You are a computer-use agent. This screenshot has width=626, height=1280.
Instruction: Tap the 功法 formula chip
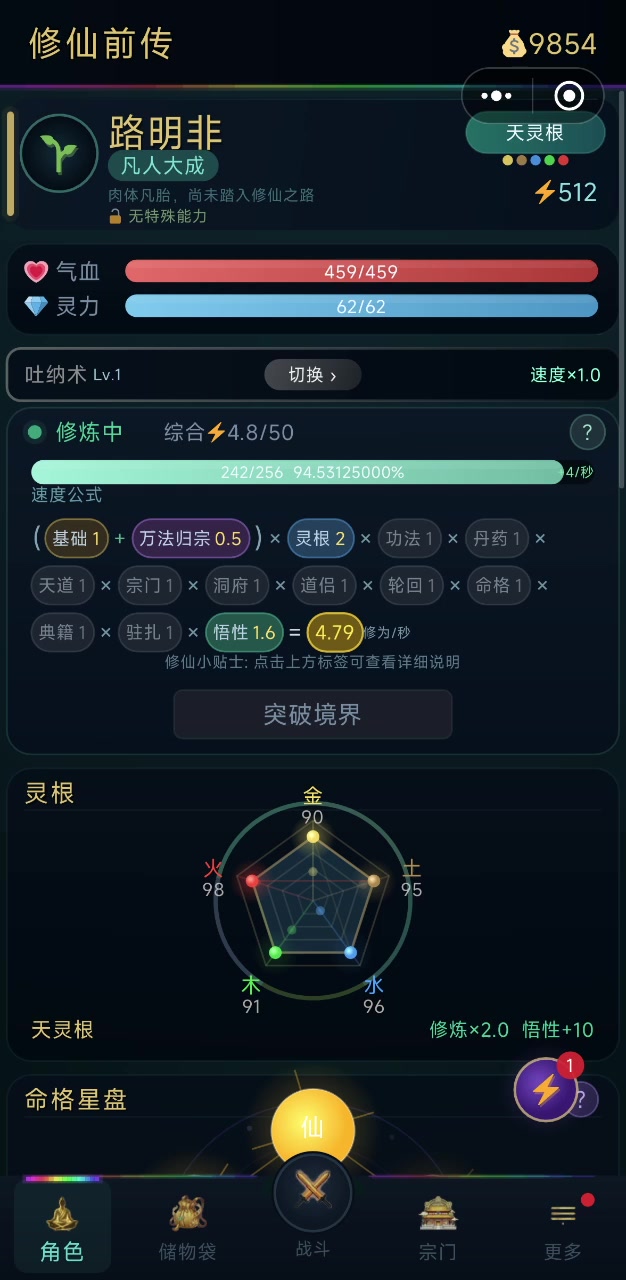[x=409, y=539]
